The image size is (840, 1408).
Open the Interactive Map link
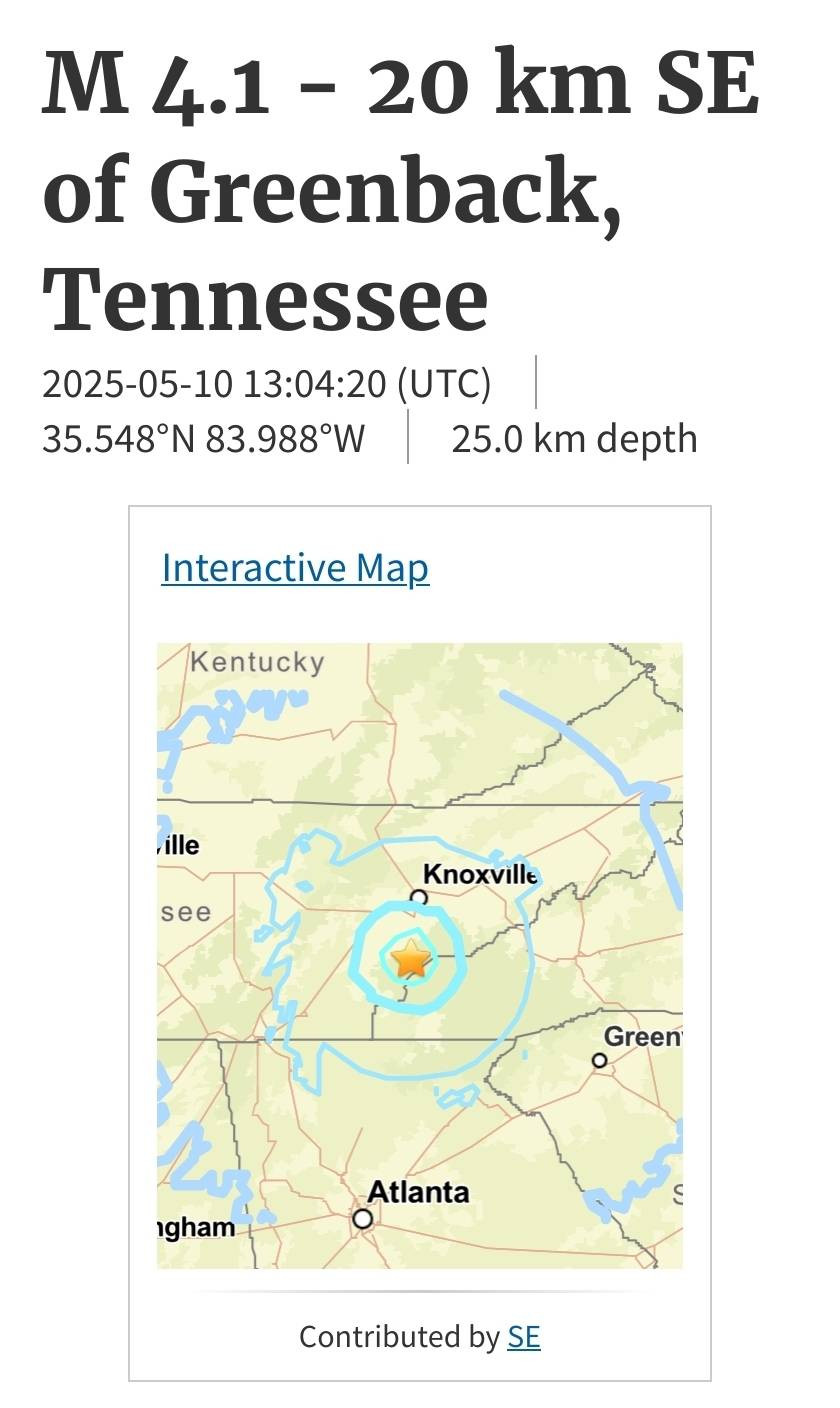(x=295, y=568)
